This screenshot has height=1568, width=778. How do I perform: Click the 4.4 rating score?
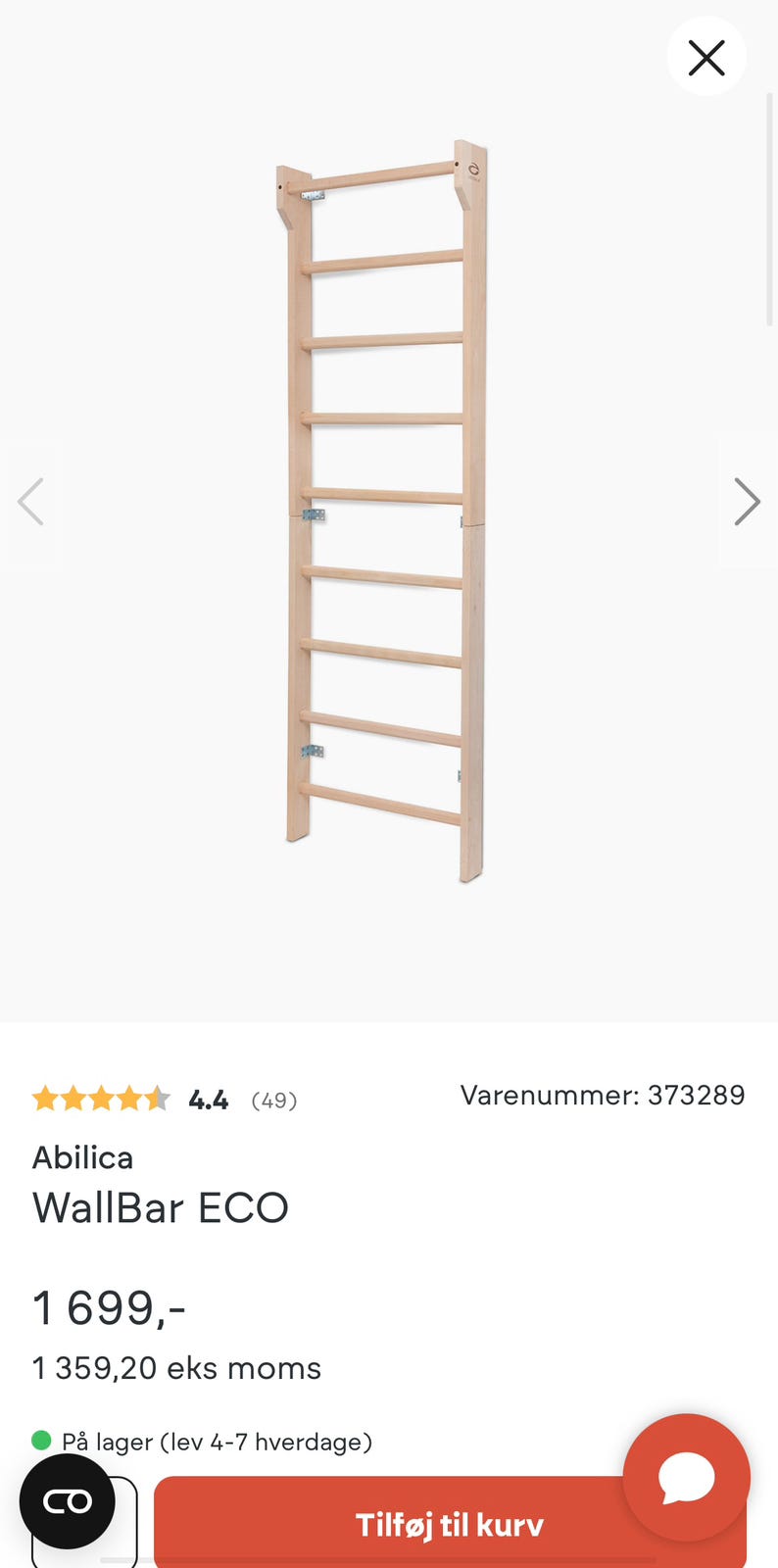tap(208, 1099)
